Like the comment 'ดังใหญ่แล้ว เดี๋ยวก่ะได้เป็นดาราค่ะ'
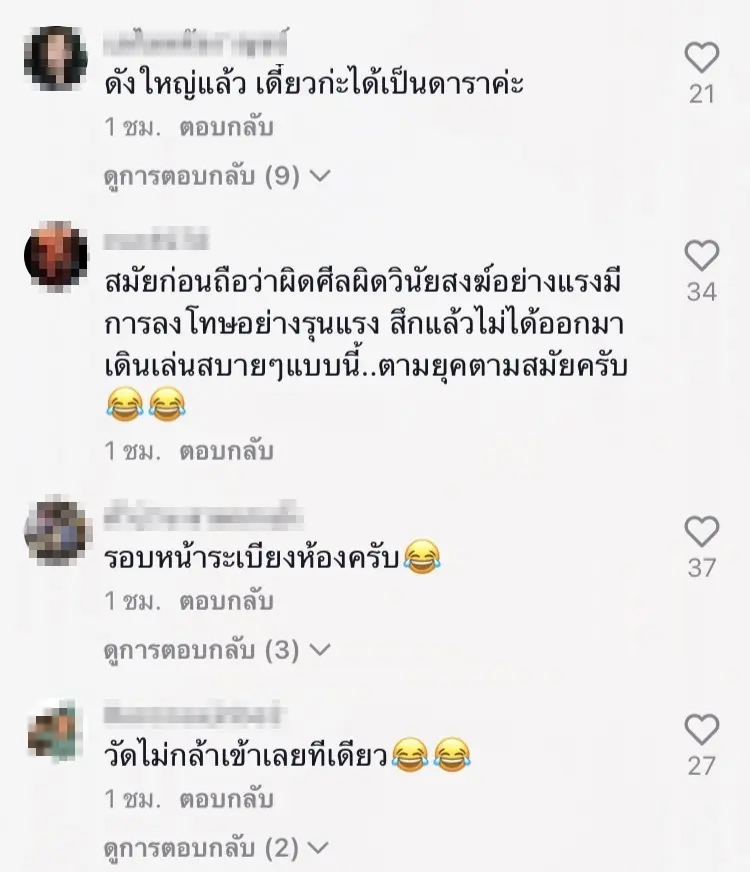This screenshot has height=872, width=750. 702,58
